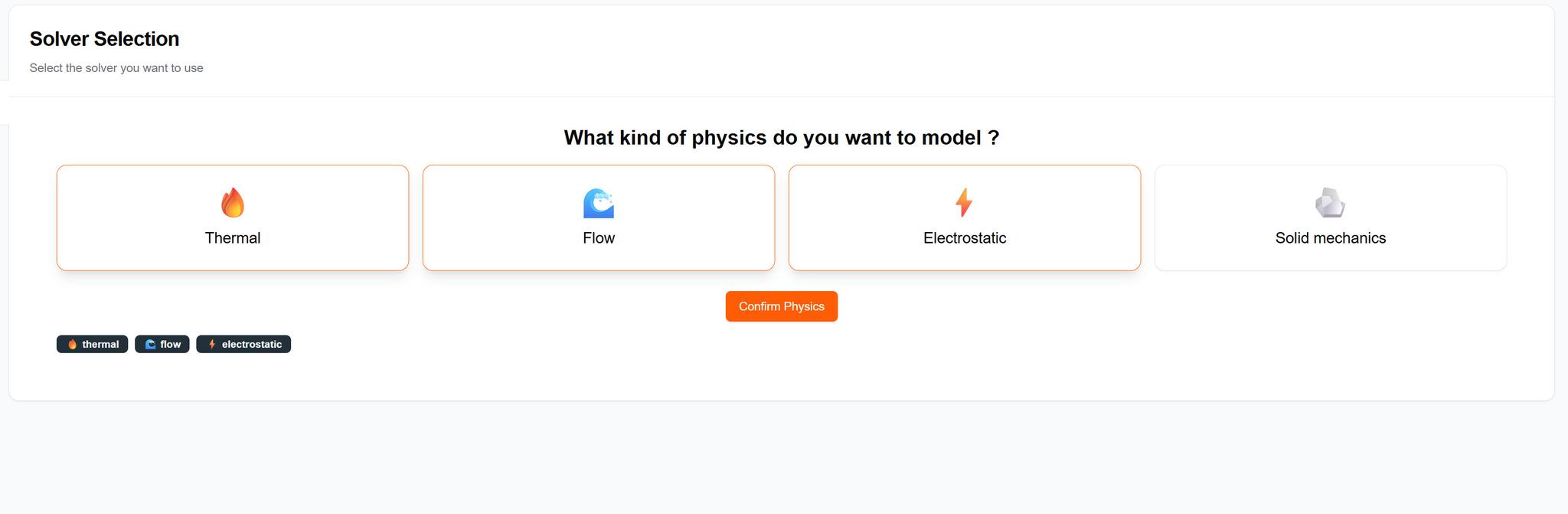The width and height of the screenshot is (1568, 514).
Task: Unselect the Electrostatic physics card
Action: point(964,218)
